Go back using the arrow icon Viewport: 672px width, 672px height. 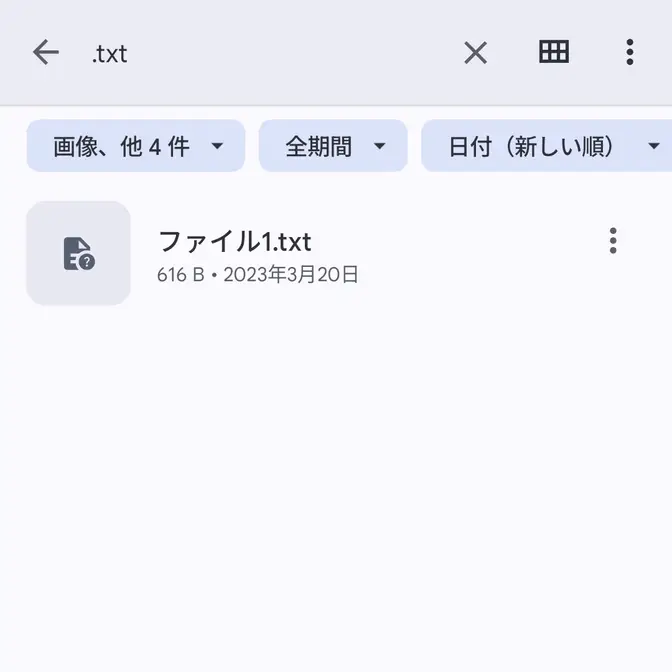tap(46, 52)
